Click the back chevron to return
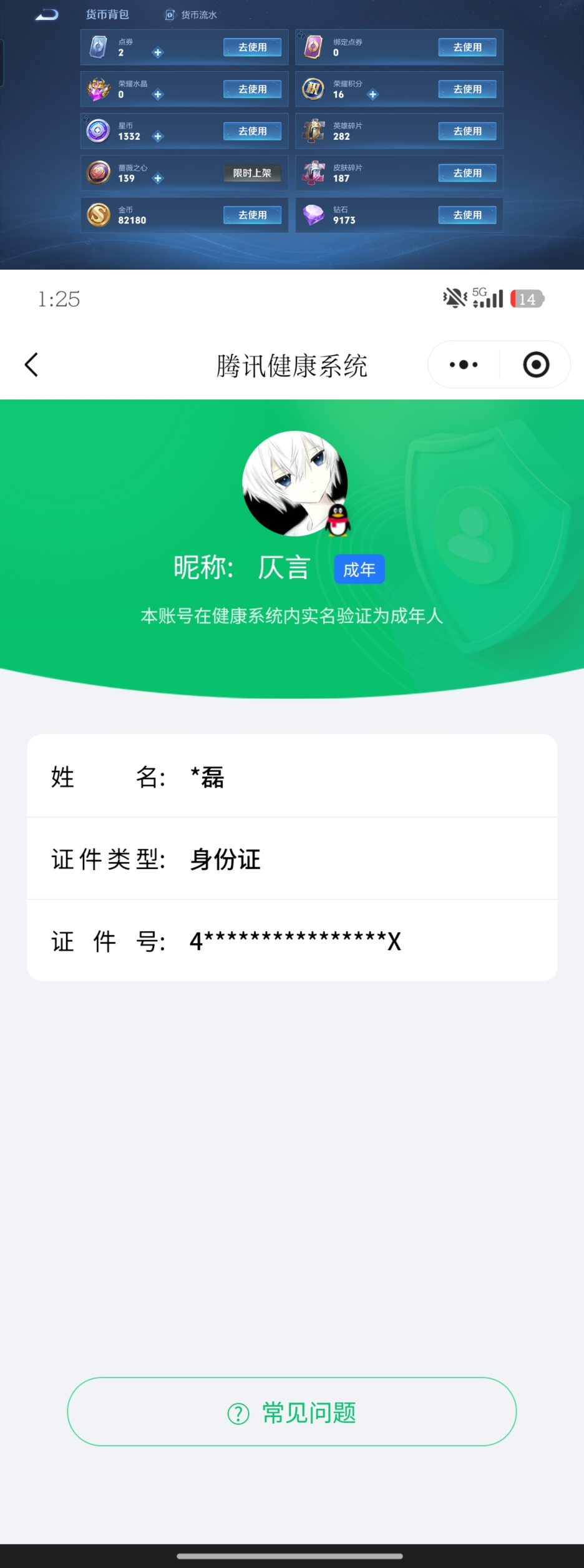This screenshot has height=1568, width=584. pos(32,364)
